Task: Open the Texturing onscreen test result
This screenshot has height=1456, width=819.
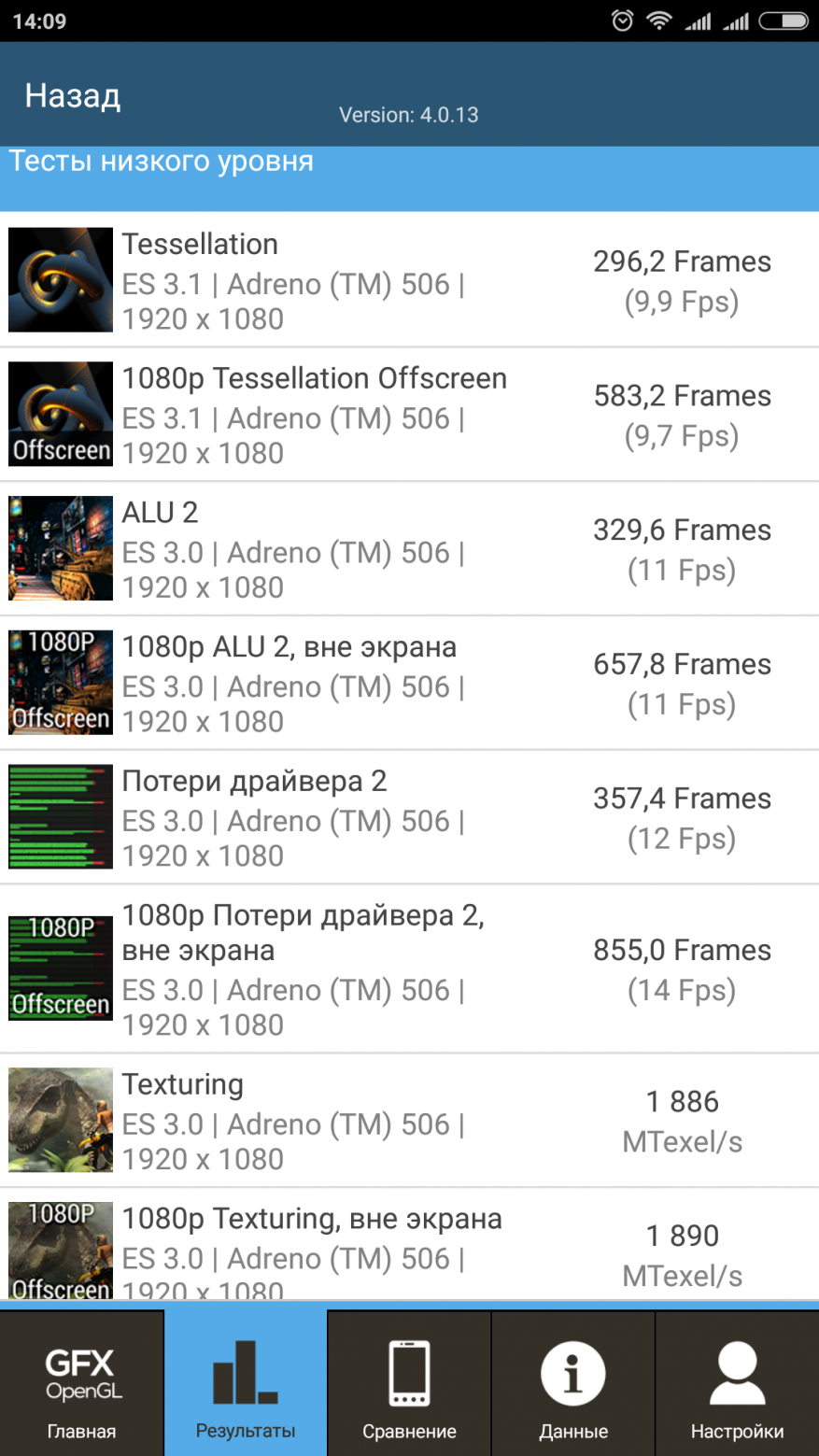Action: [x=409, y=1121]
